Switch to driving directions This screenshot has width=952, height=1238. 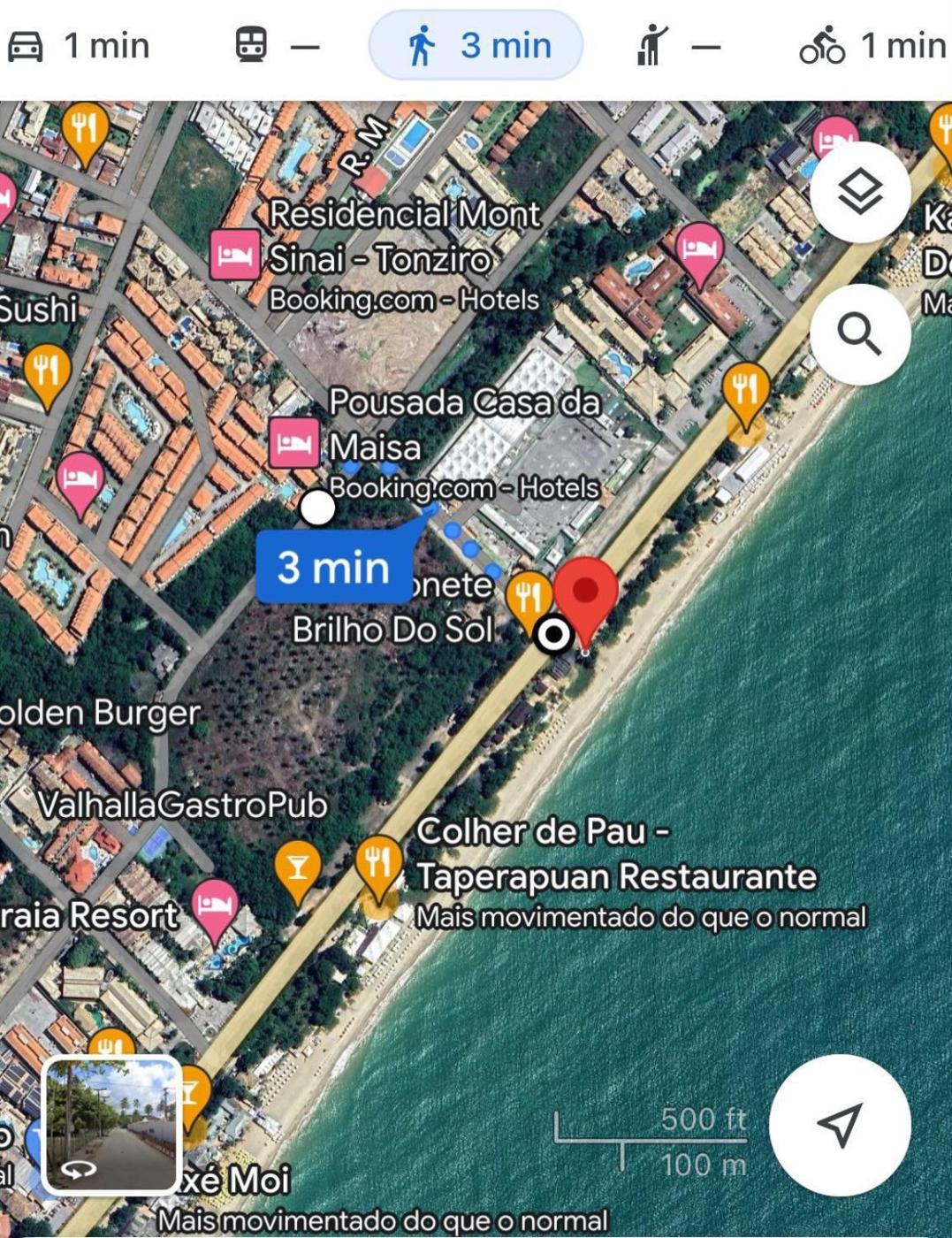coord(78,46)
